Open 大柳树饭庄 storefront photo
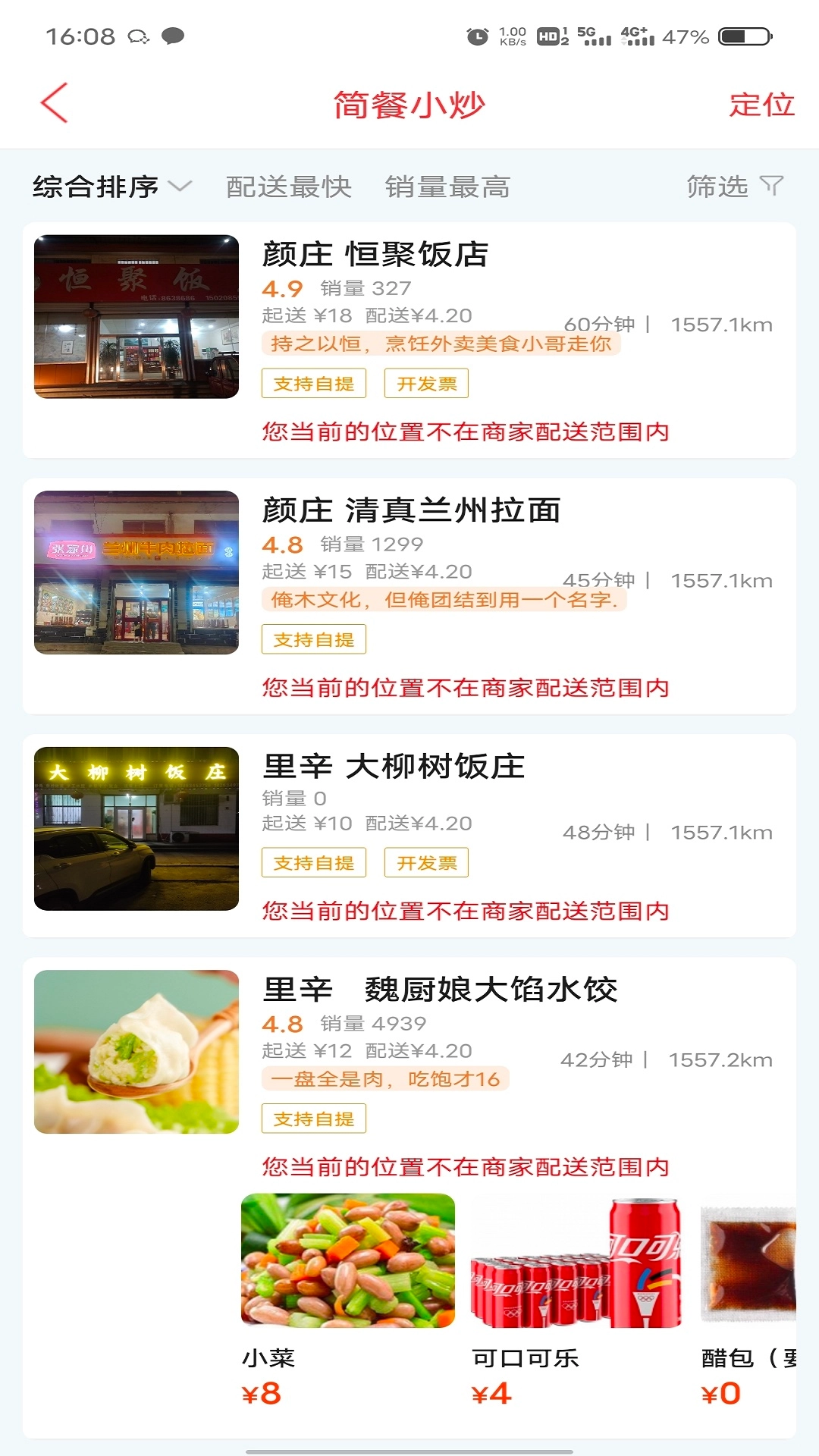 (x=135, y=829)
